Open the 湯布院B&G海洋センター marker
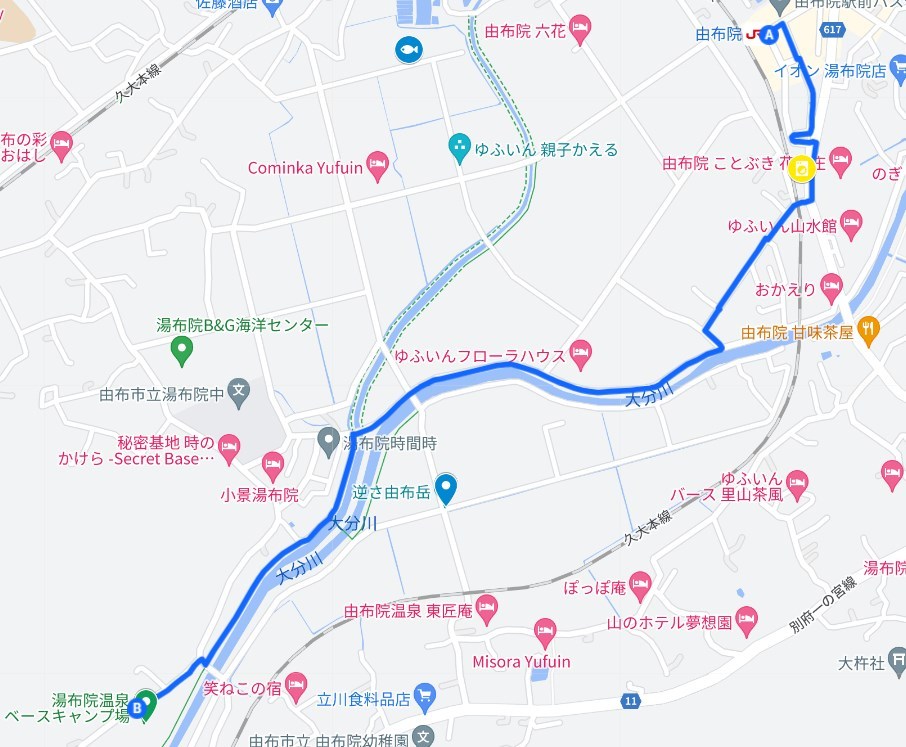 click(181, 349)
